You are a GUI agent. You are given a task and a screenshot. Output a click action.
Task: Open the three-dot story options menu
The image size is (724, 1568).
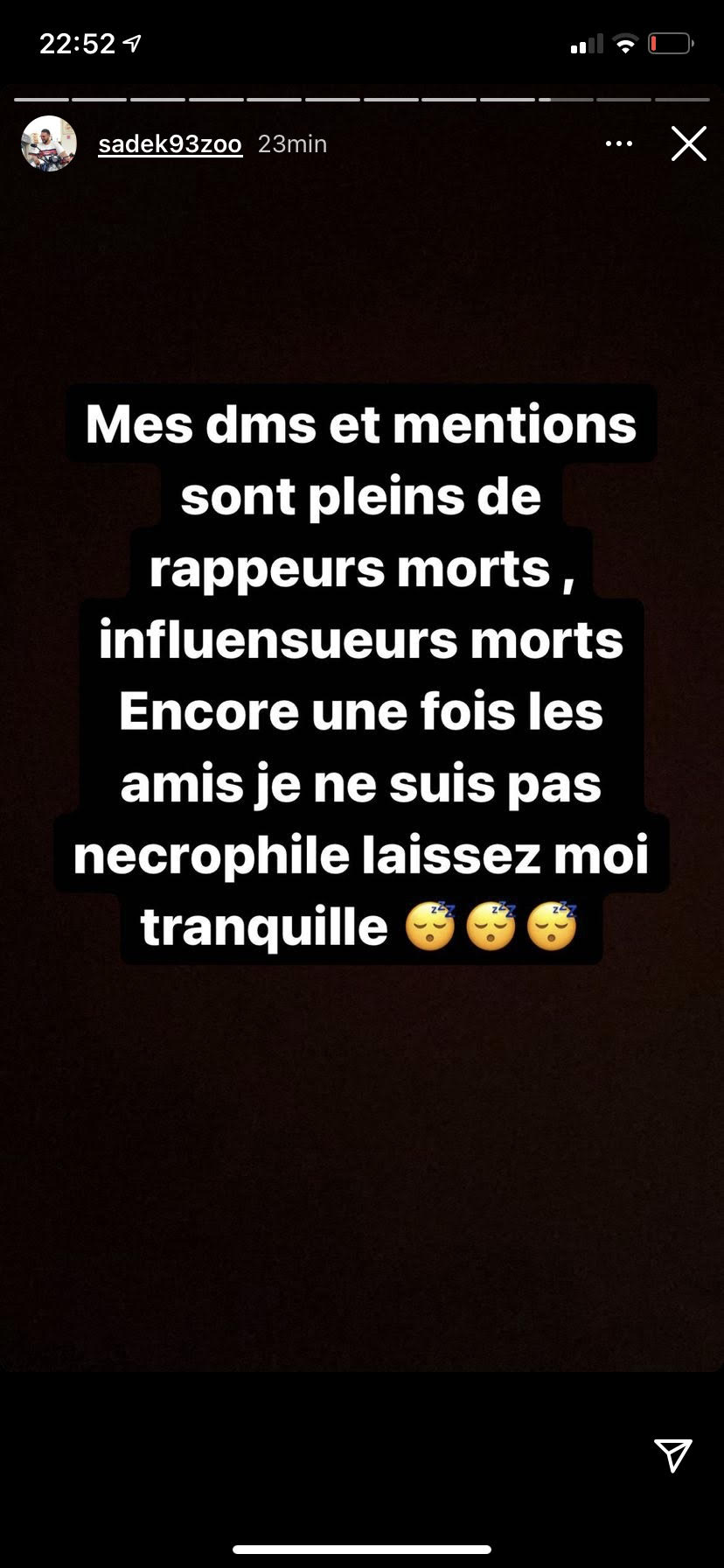[x=619, y=144]
